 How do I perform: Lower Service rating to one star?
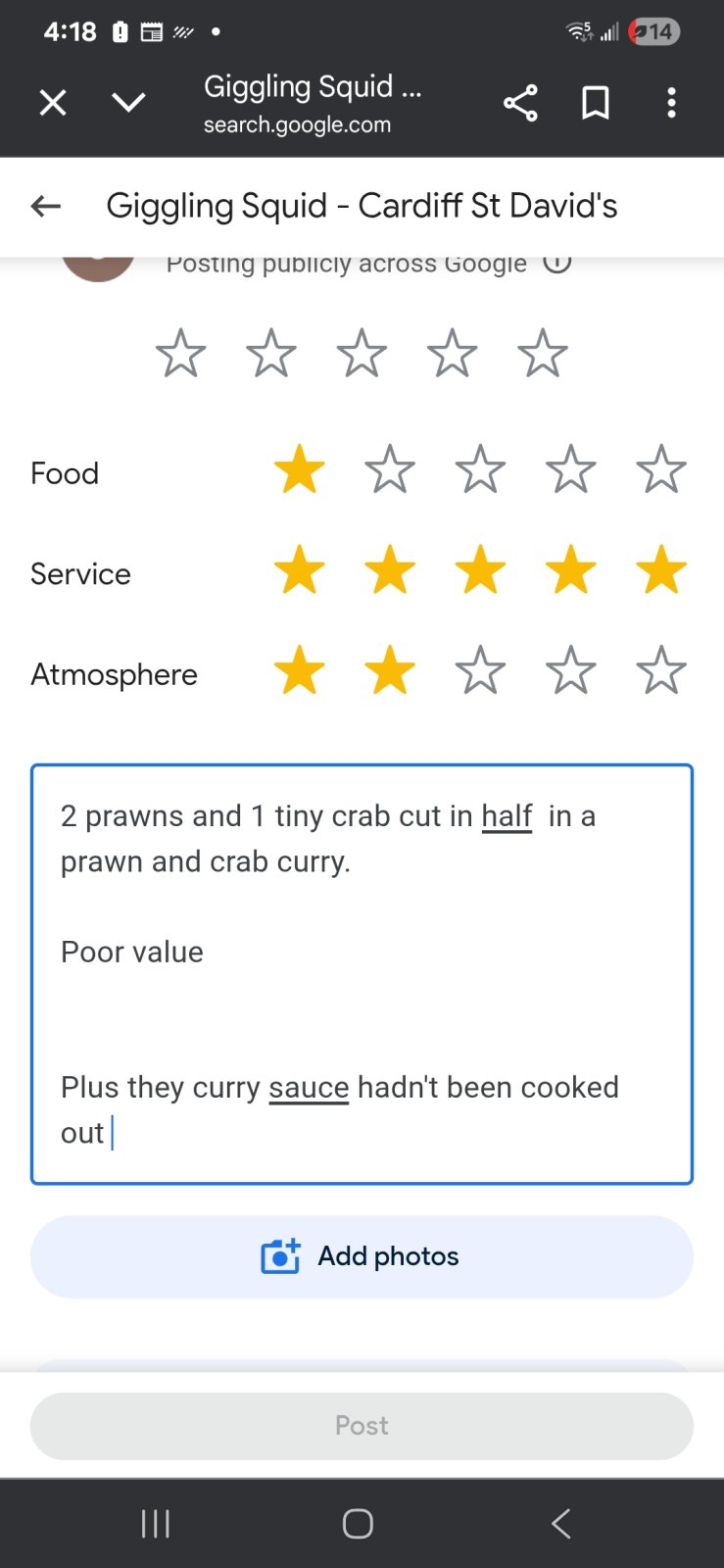(x=299, y=571)
